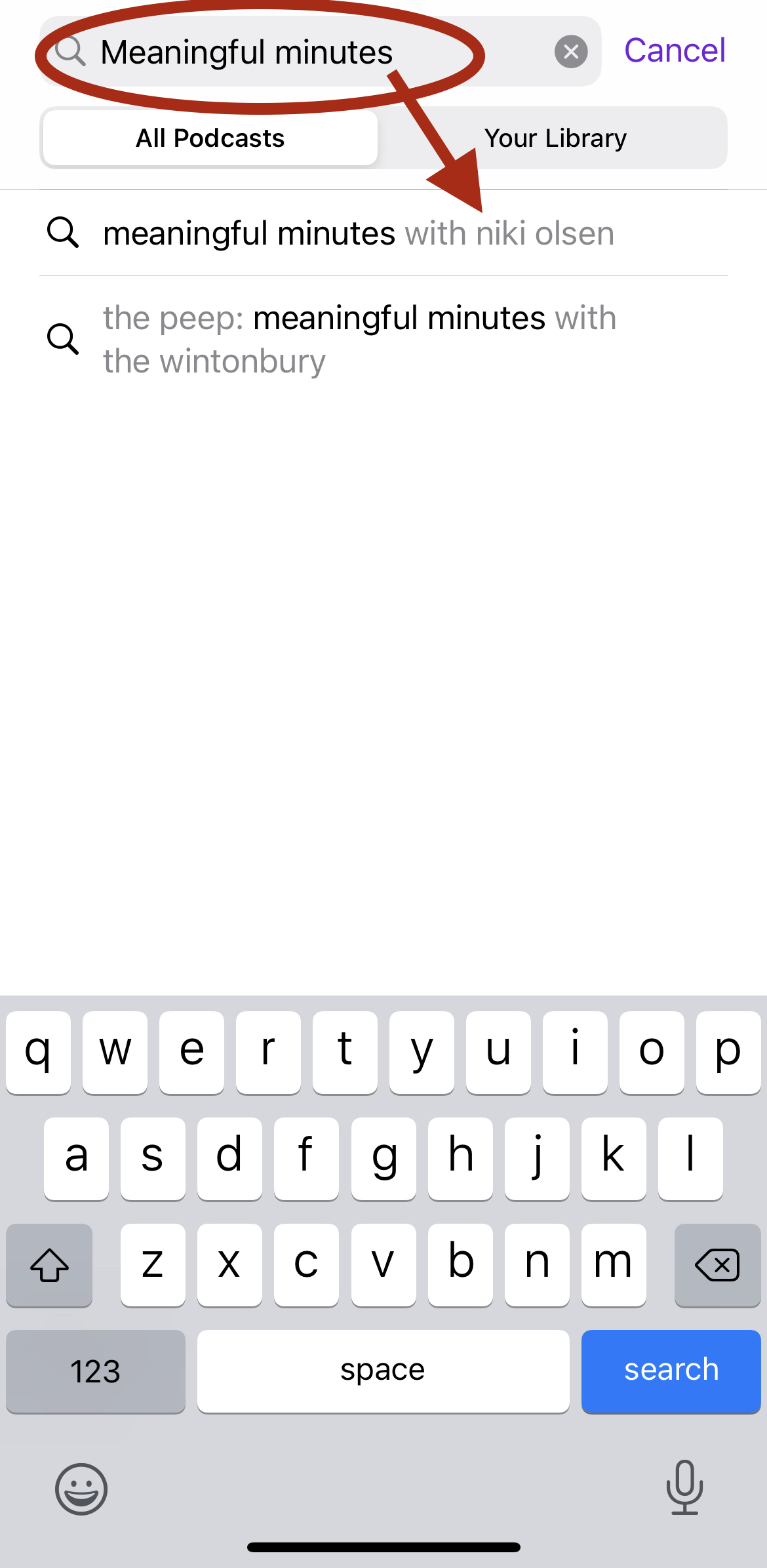Cancel the podcast search

pos(675,50)
